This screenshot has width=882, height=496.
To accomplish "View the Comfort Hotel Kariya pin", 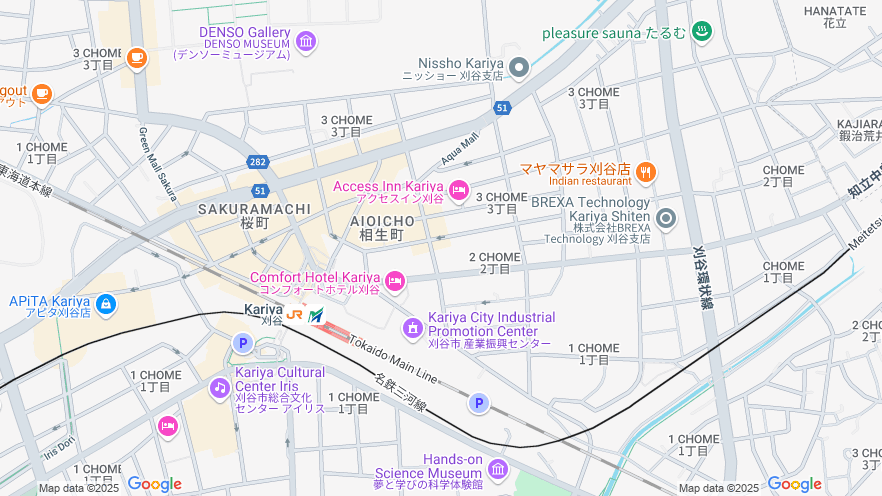I will (395, 281).
